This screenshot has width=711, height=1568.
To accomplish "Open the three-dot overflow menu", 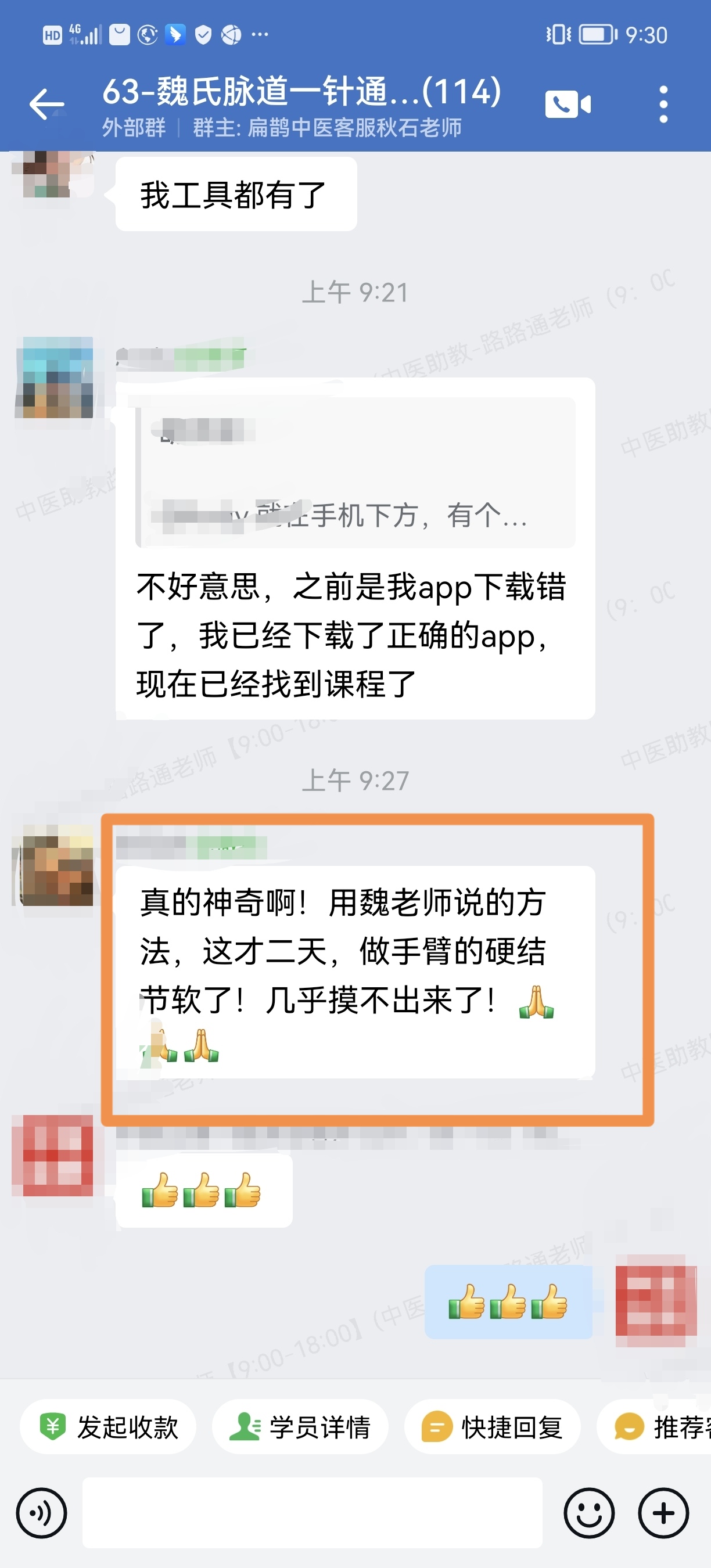I will click(x=663, y=104).
